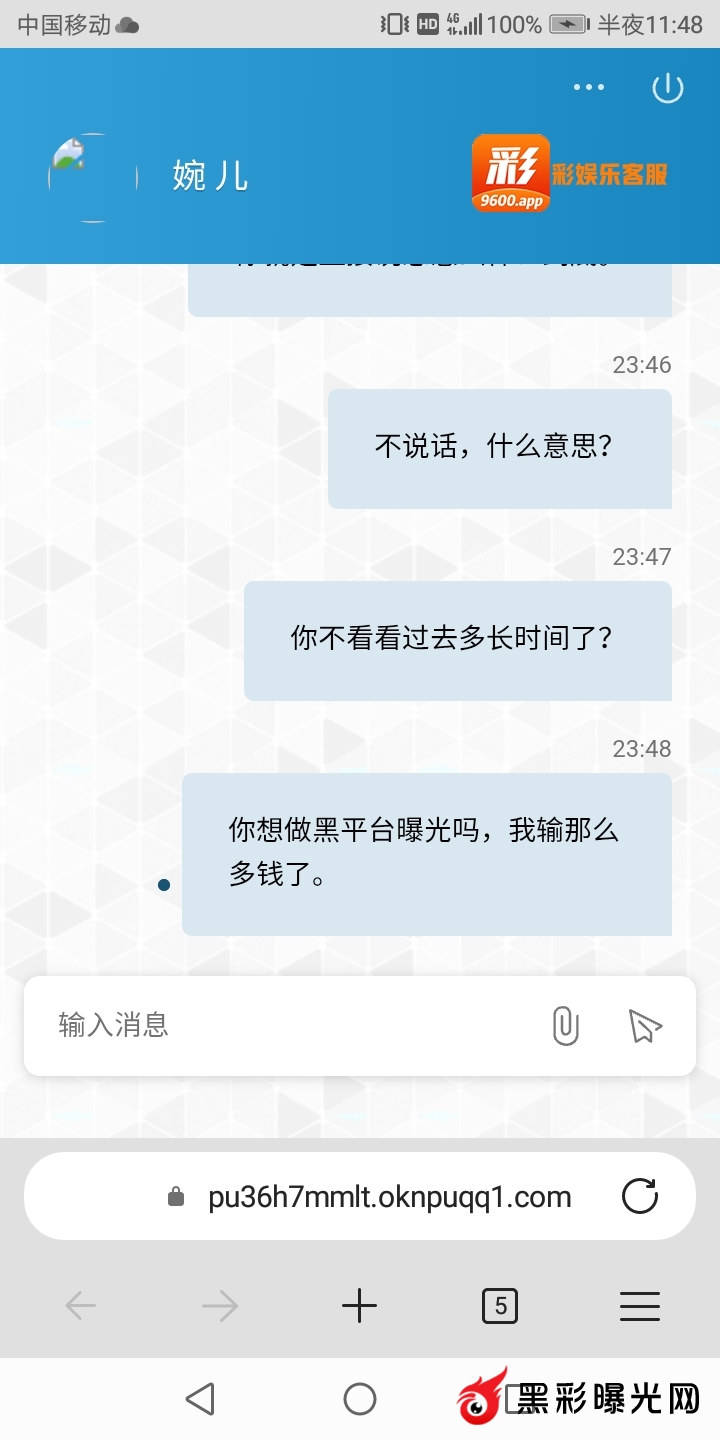Reload the page with the refresh icon

pos(640,1197)
